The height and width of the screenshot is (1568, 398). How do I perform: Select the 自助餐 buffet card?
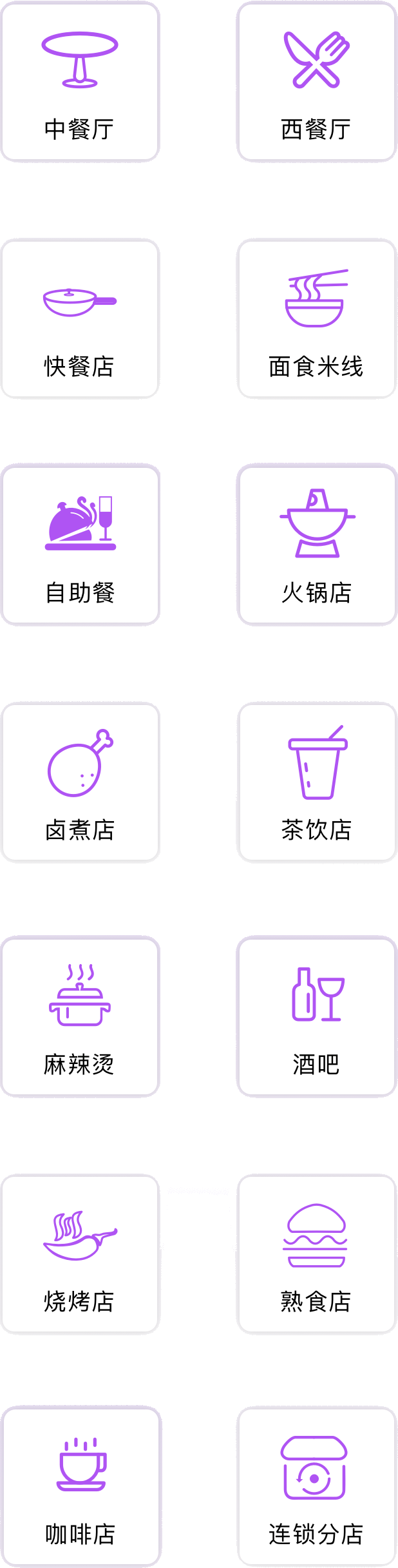tap(80, 545)
